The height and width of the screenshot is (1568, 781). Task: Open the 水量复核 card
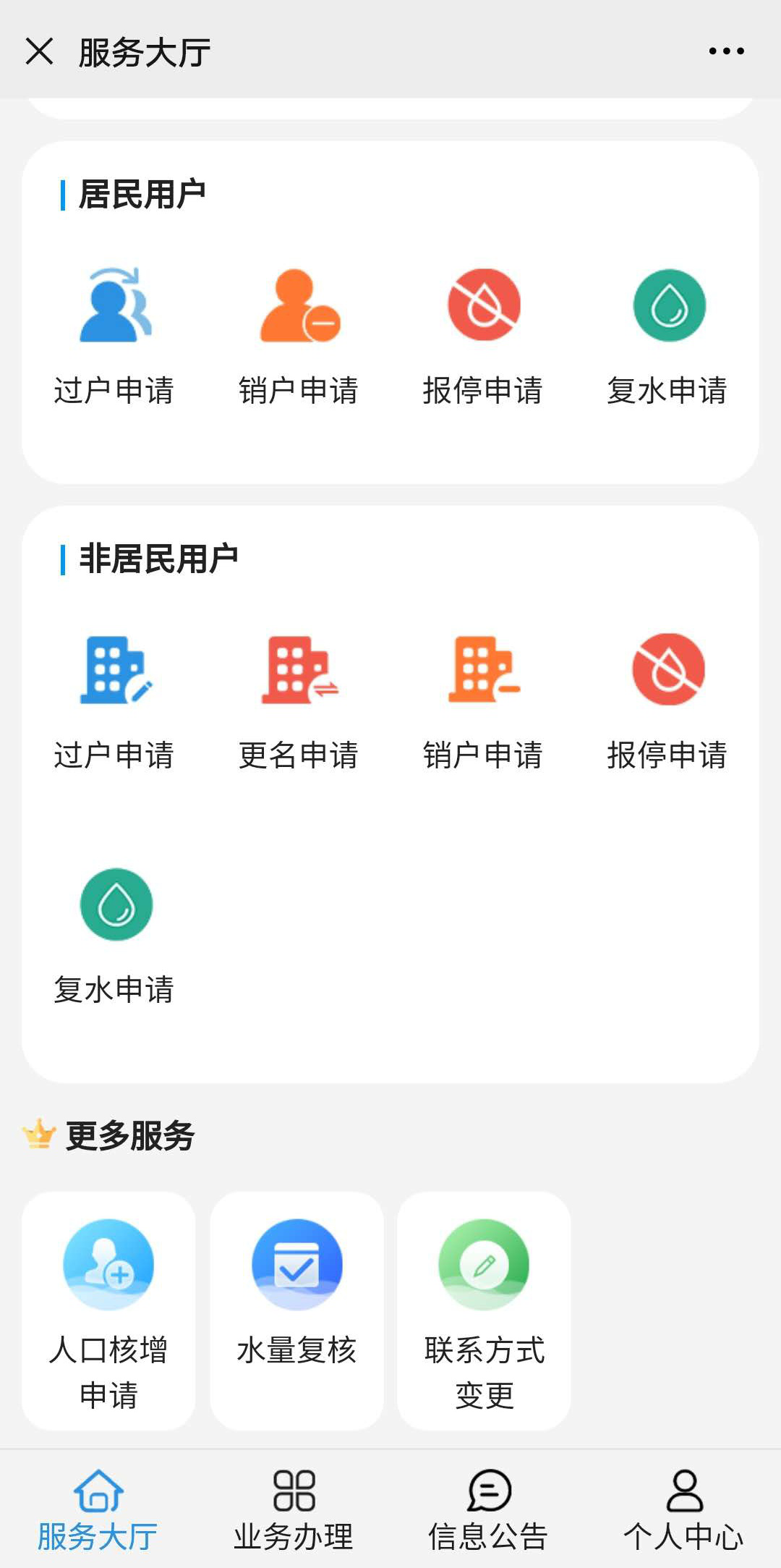[x=296, y=1310]
